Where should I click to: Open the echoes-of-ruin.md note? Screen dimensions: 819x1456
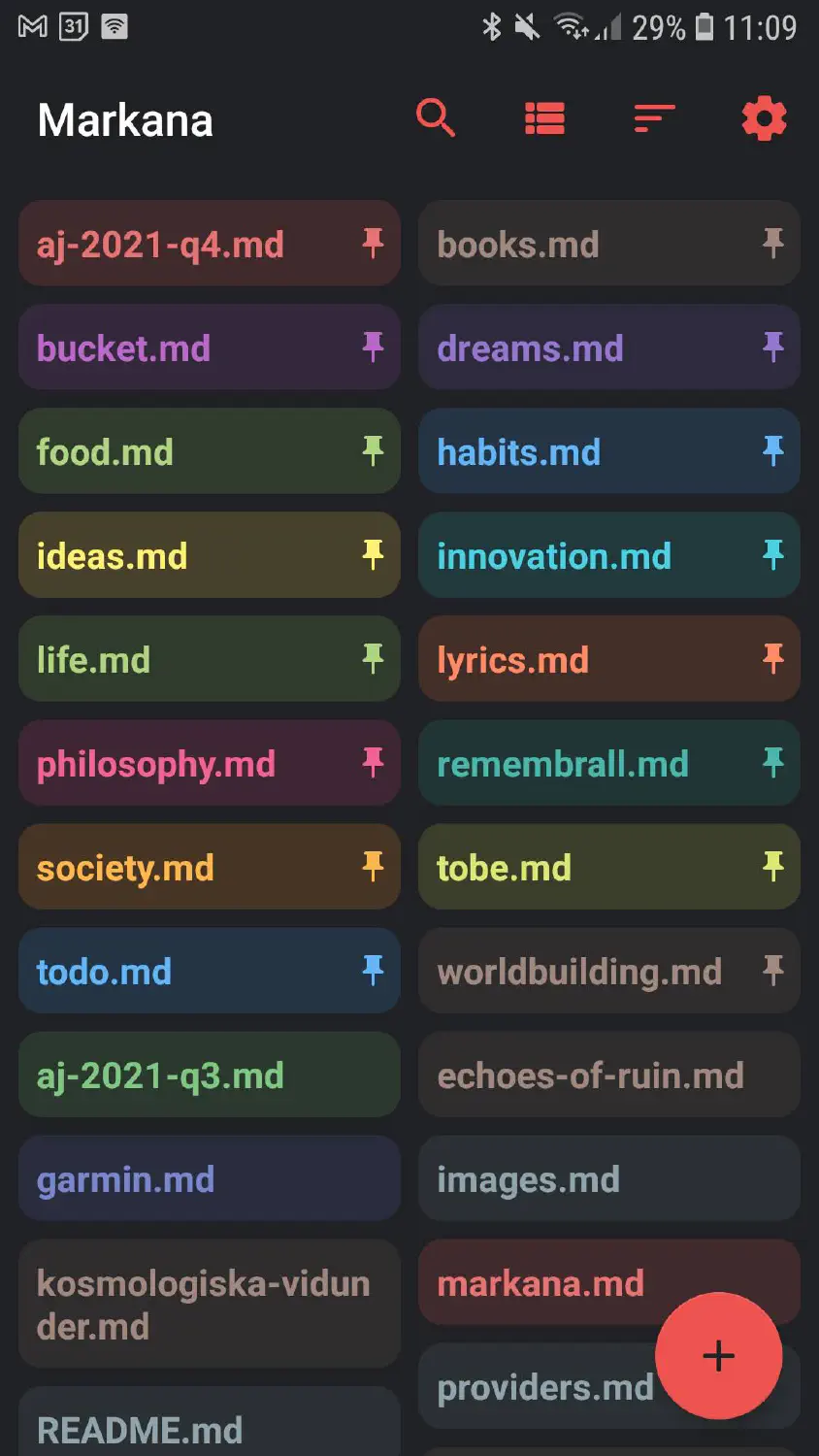pos(608,1075)
